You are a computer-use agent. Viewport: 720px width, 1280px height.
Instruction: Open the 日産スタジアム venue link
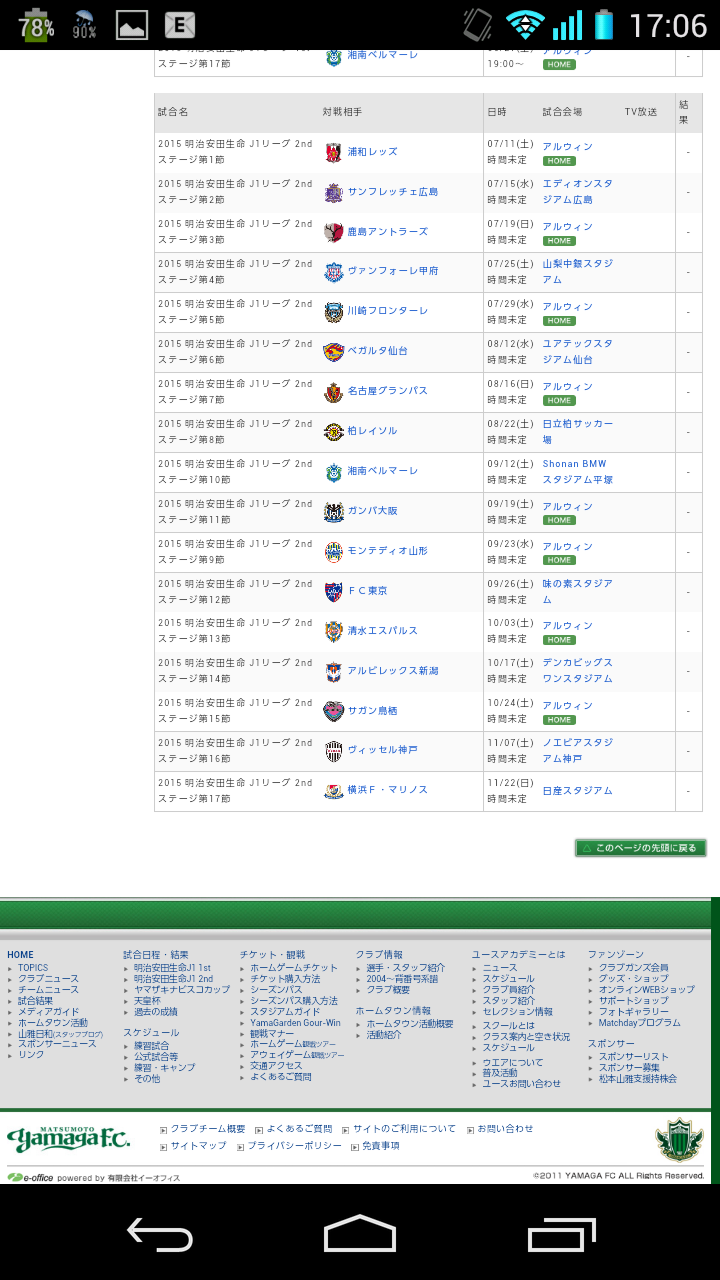point(577,791)
